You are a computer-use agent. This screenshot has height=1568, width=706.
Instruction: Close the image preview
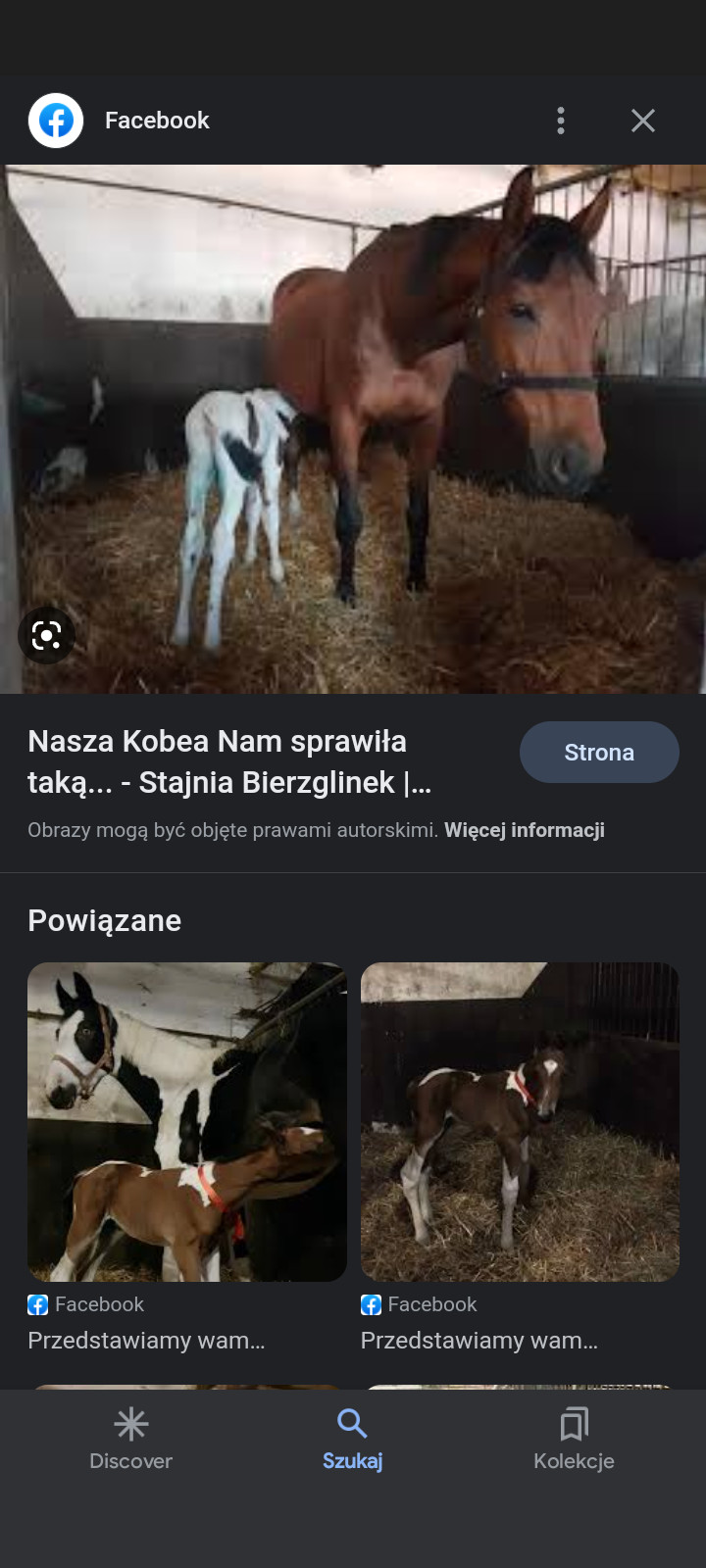point(643,121)
